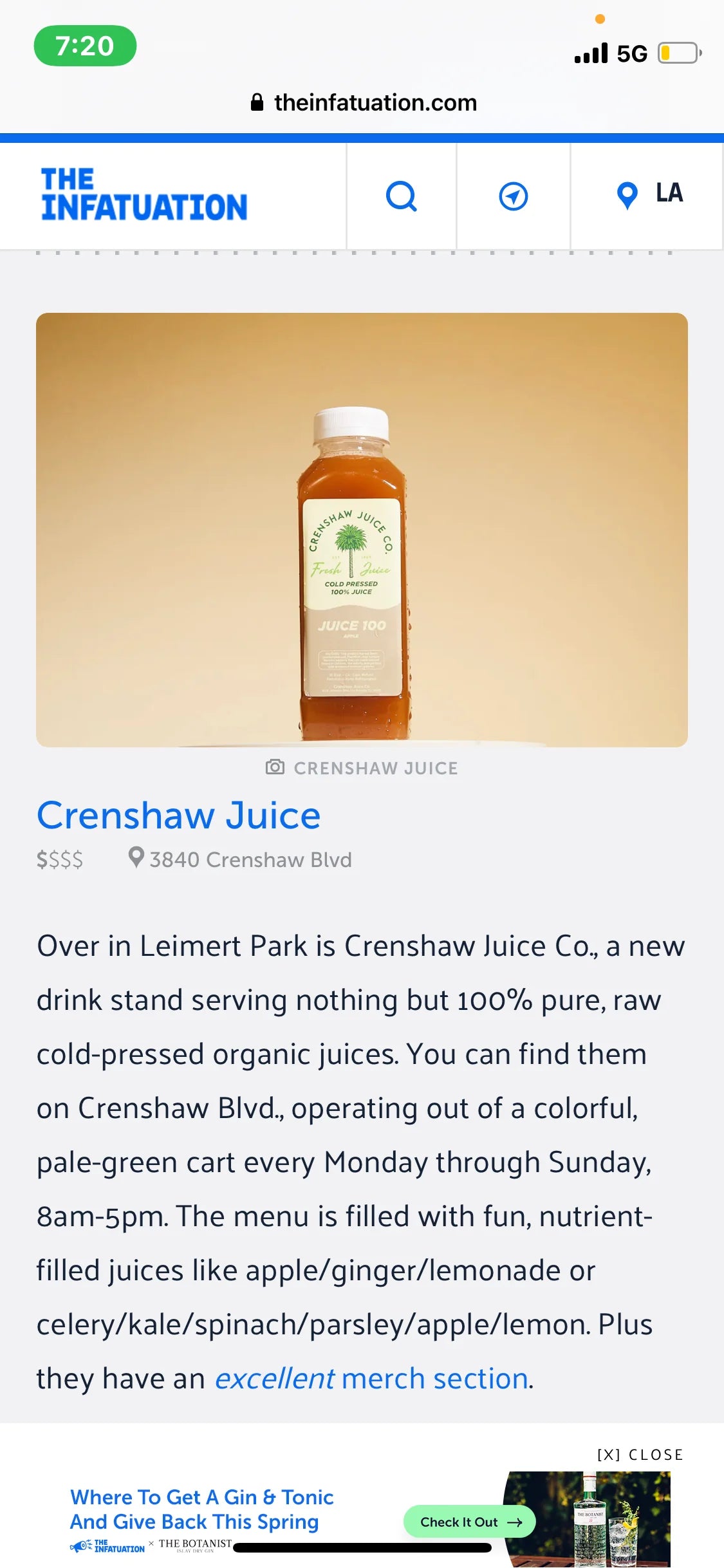Open the Gin & Tonic ad headline
724x1568 pixels.
click(201, 1509)
